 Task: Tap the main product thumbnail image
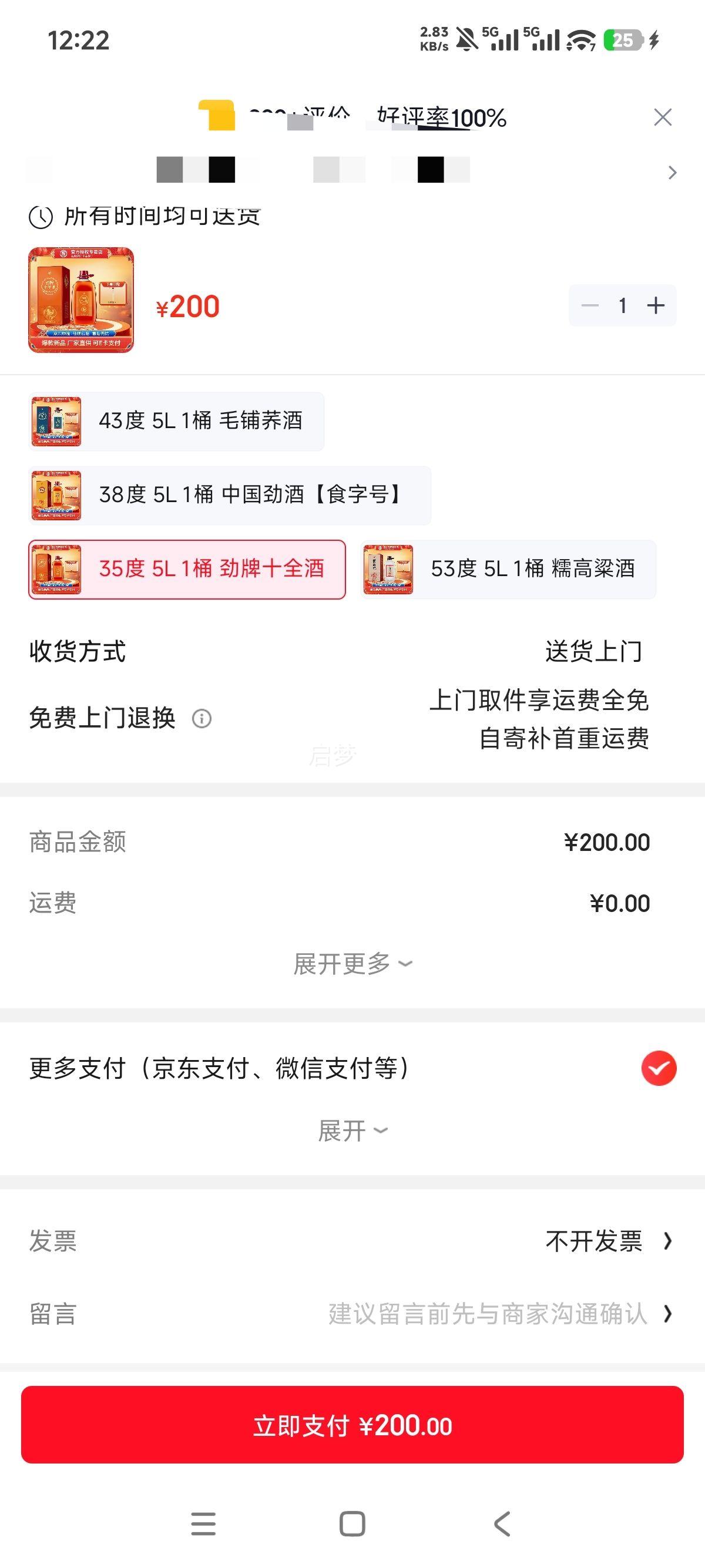(x=82, y=301)
